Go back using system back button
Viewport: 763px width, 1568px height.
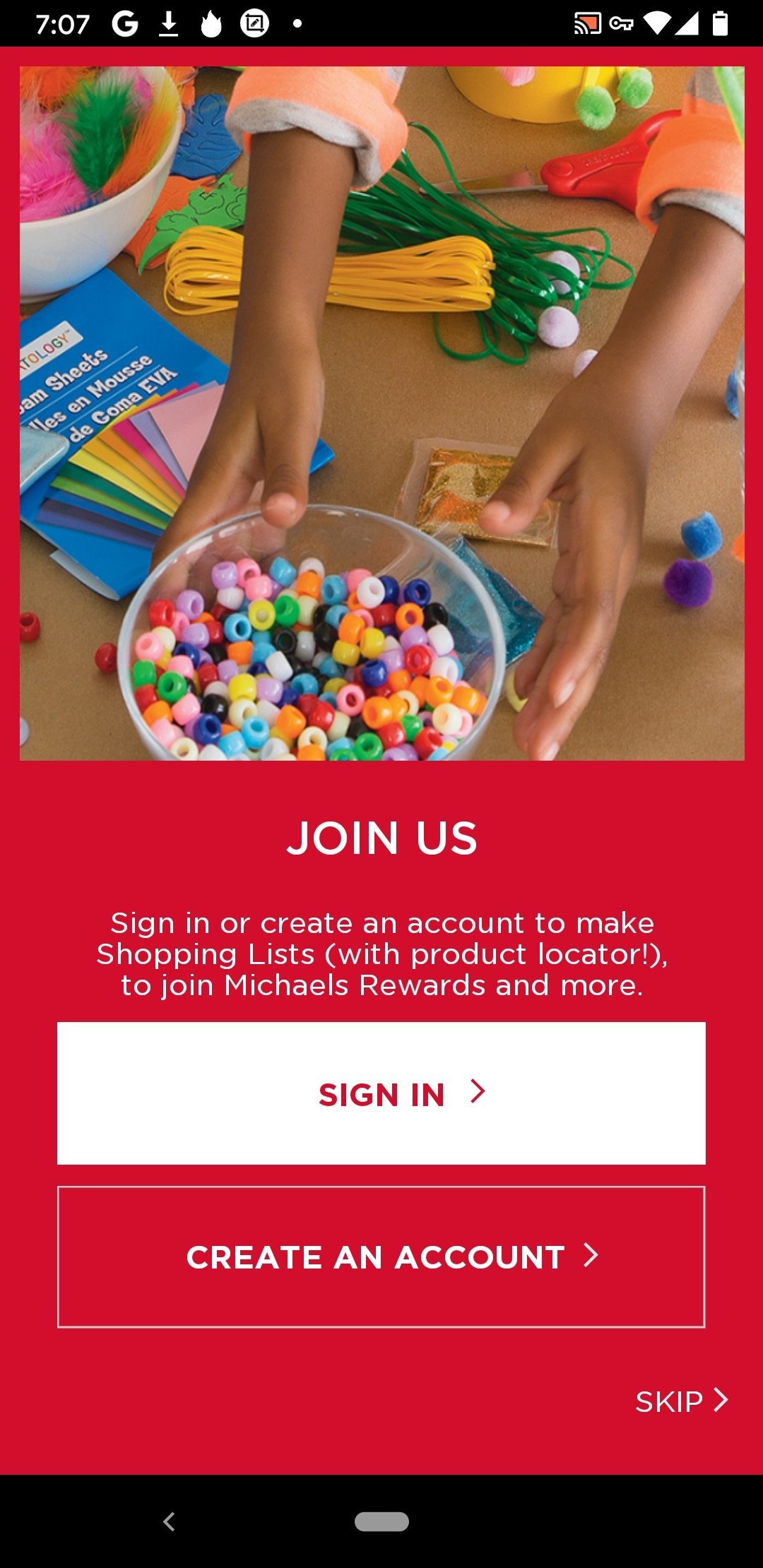[x=169, y=1521]
